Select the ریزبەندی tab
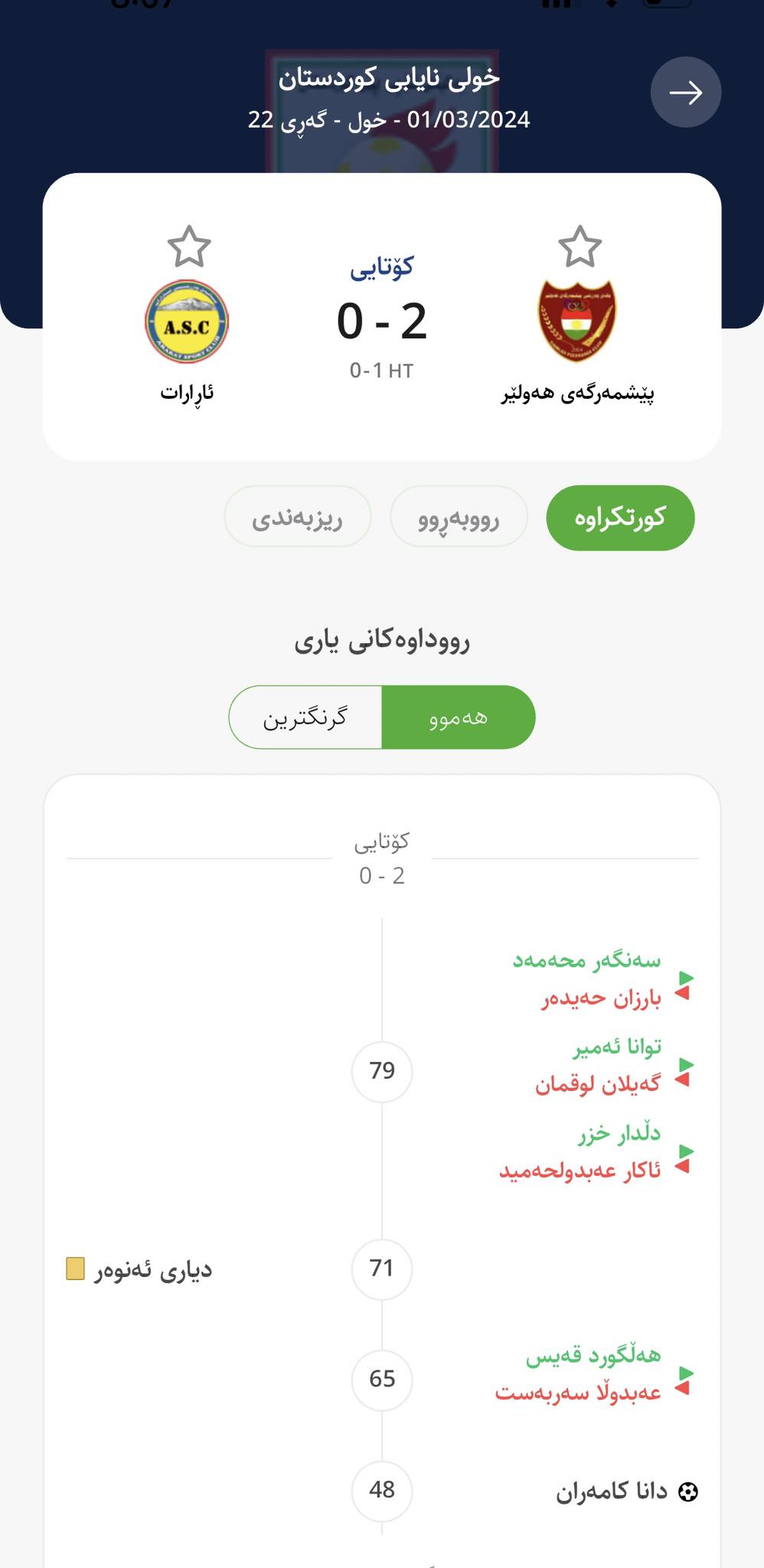The height and width of the screenshot is (1568, 764). (x=298, y=518)
